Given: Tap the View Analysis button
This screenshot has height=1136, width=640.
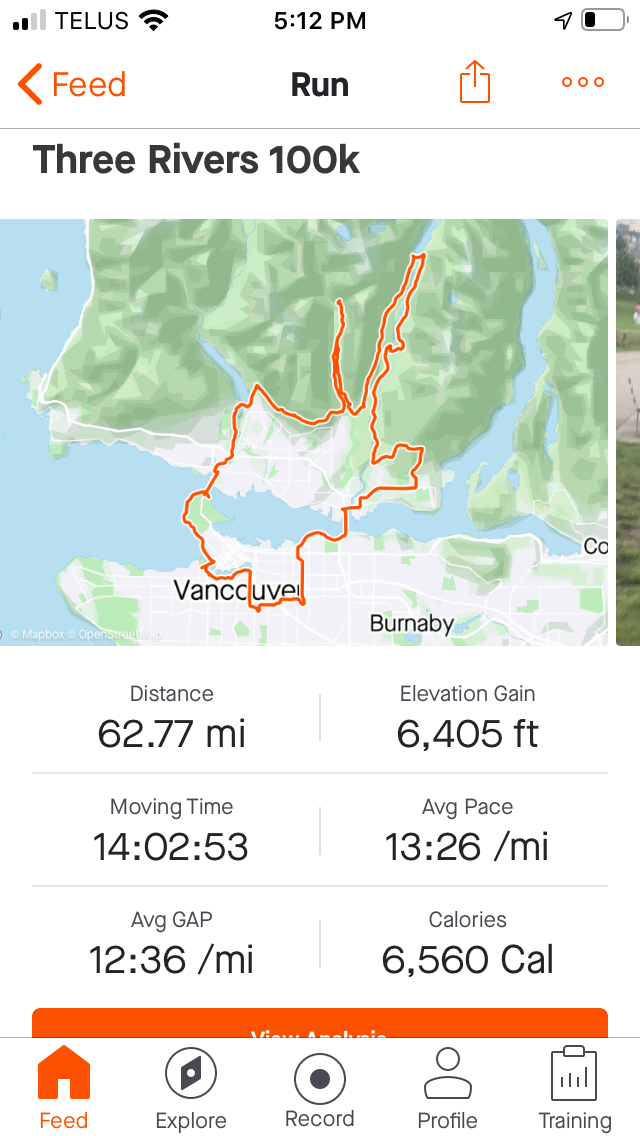Looking at the screenshot, I should pos(320,1024).
